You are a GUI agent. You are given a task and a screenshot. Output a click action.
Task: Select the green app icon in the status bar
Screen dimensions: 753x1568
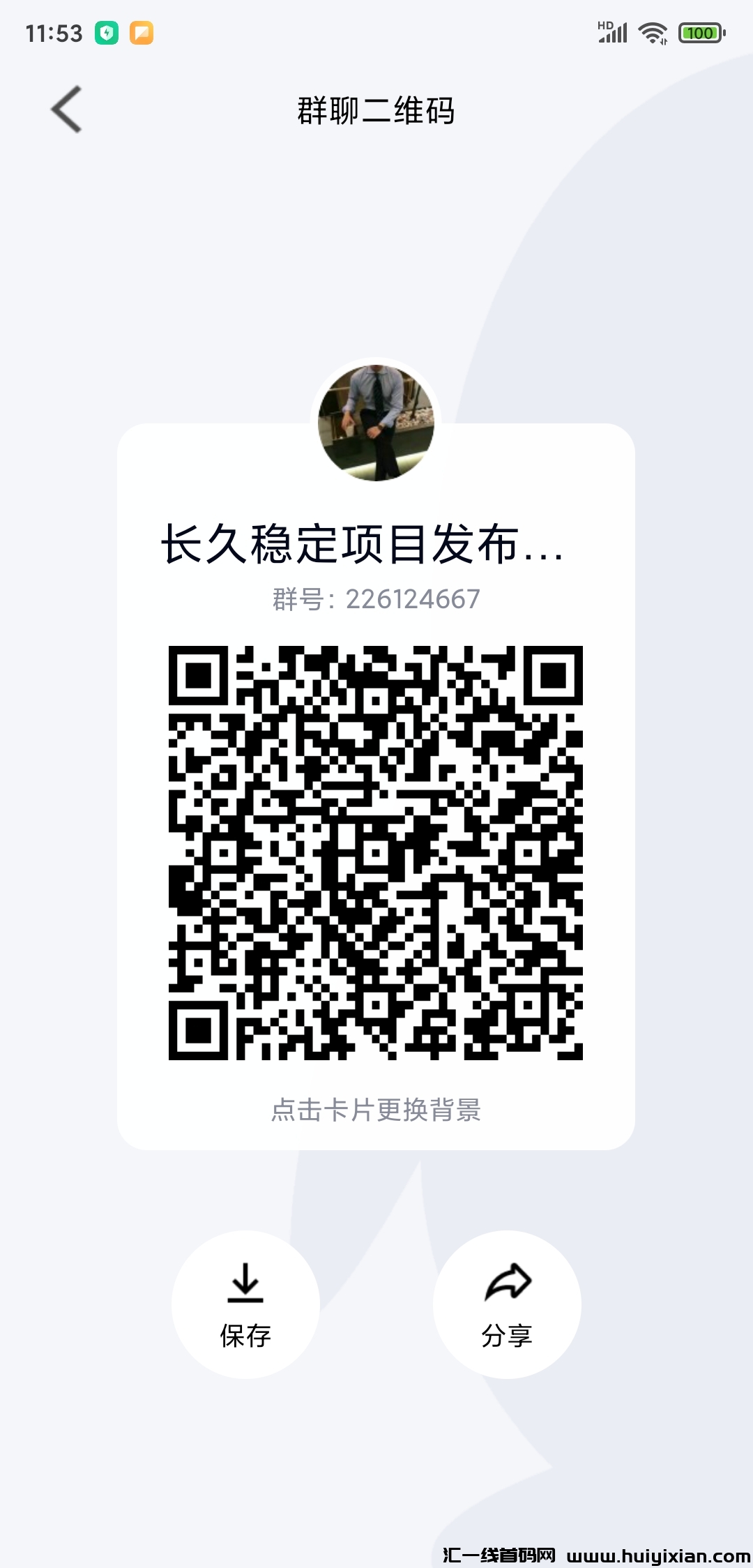(x=106, y=33)
